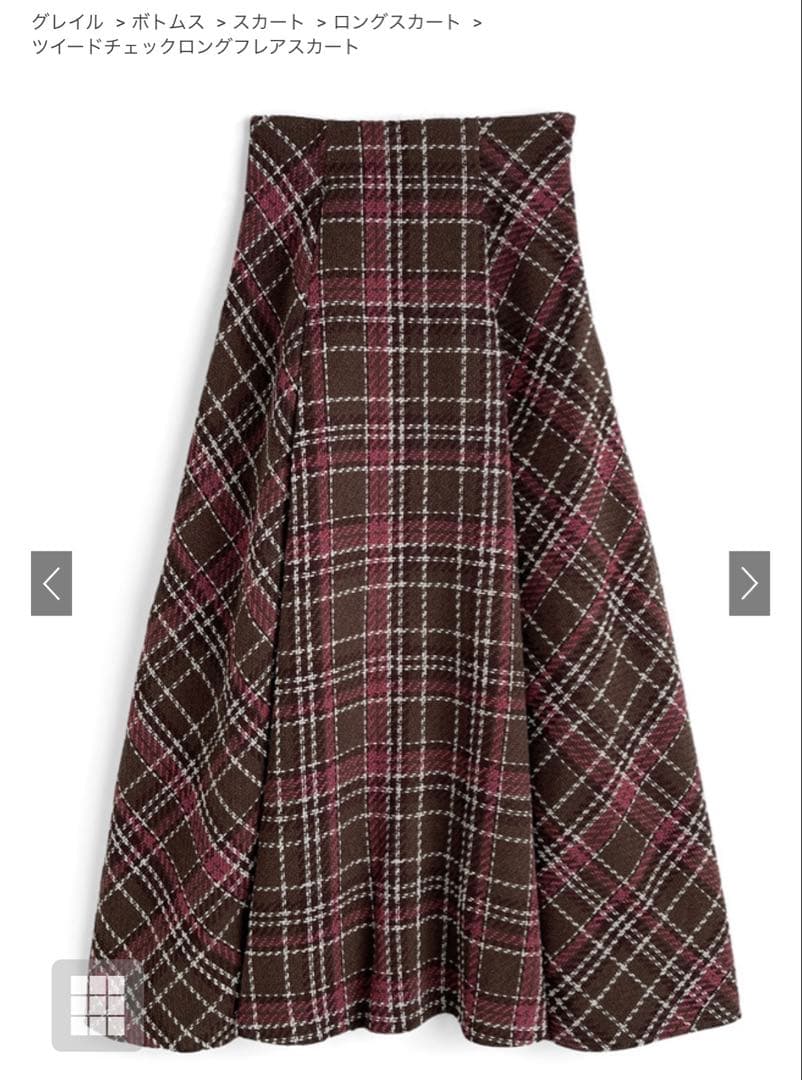Go to the ボトムス category
This screenshot has width=802, height=1080.
[168, 21]
